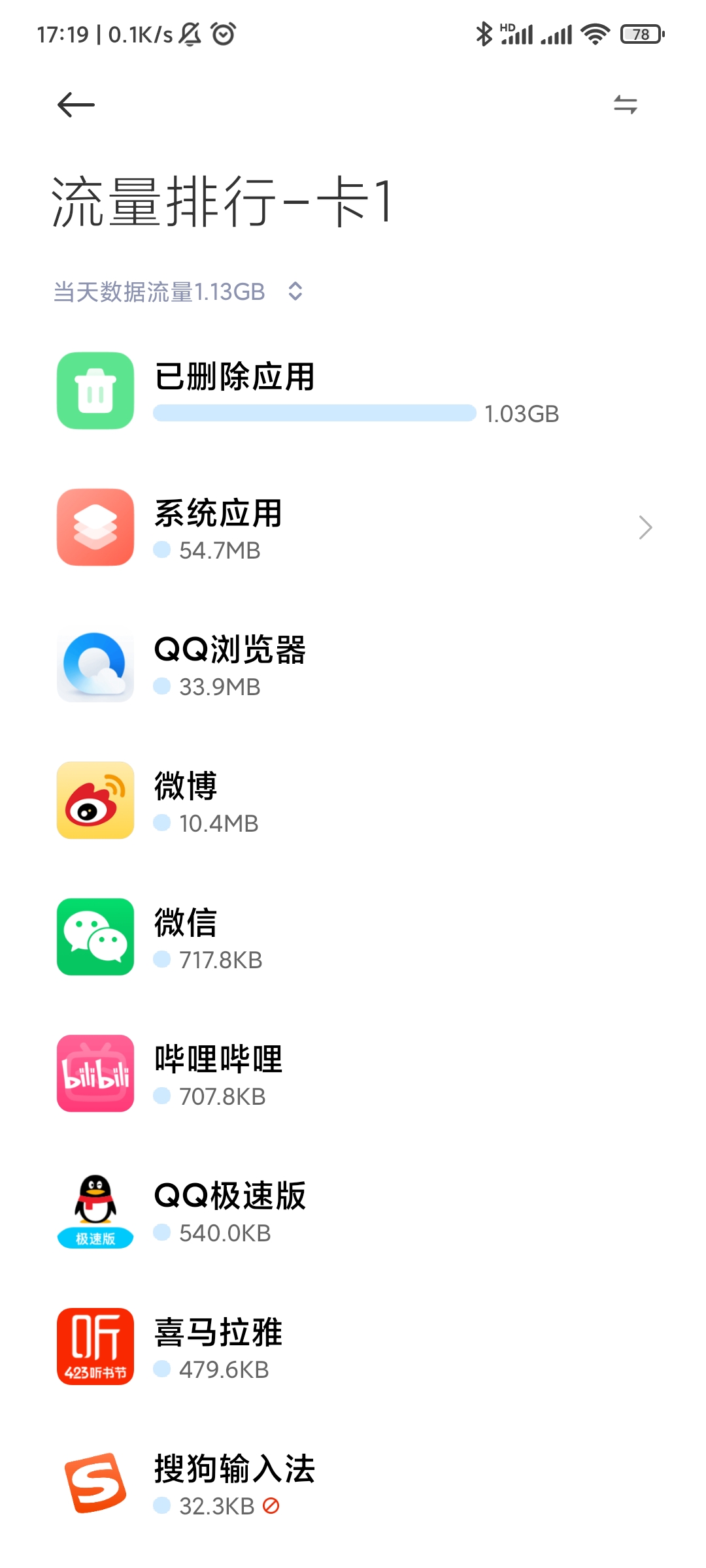View 哔哩哔哩 traffic details
The height and width of the screenshot is (1568, 706).
[x=353, y=1073]
